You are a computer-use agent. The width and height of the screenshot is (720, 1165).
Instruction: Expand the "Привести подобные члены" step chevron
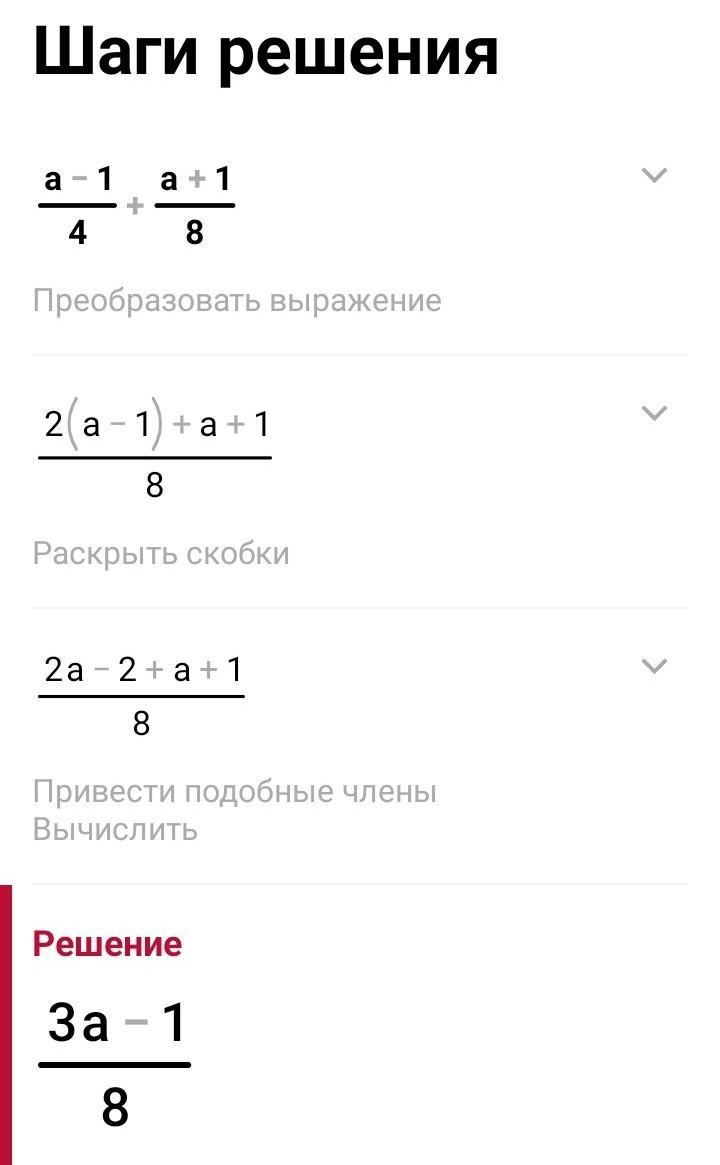tap(653, 666)
